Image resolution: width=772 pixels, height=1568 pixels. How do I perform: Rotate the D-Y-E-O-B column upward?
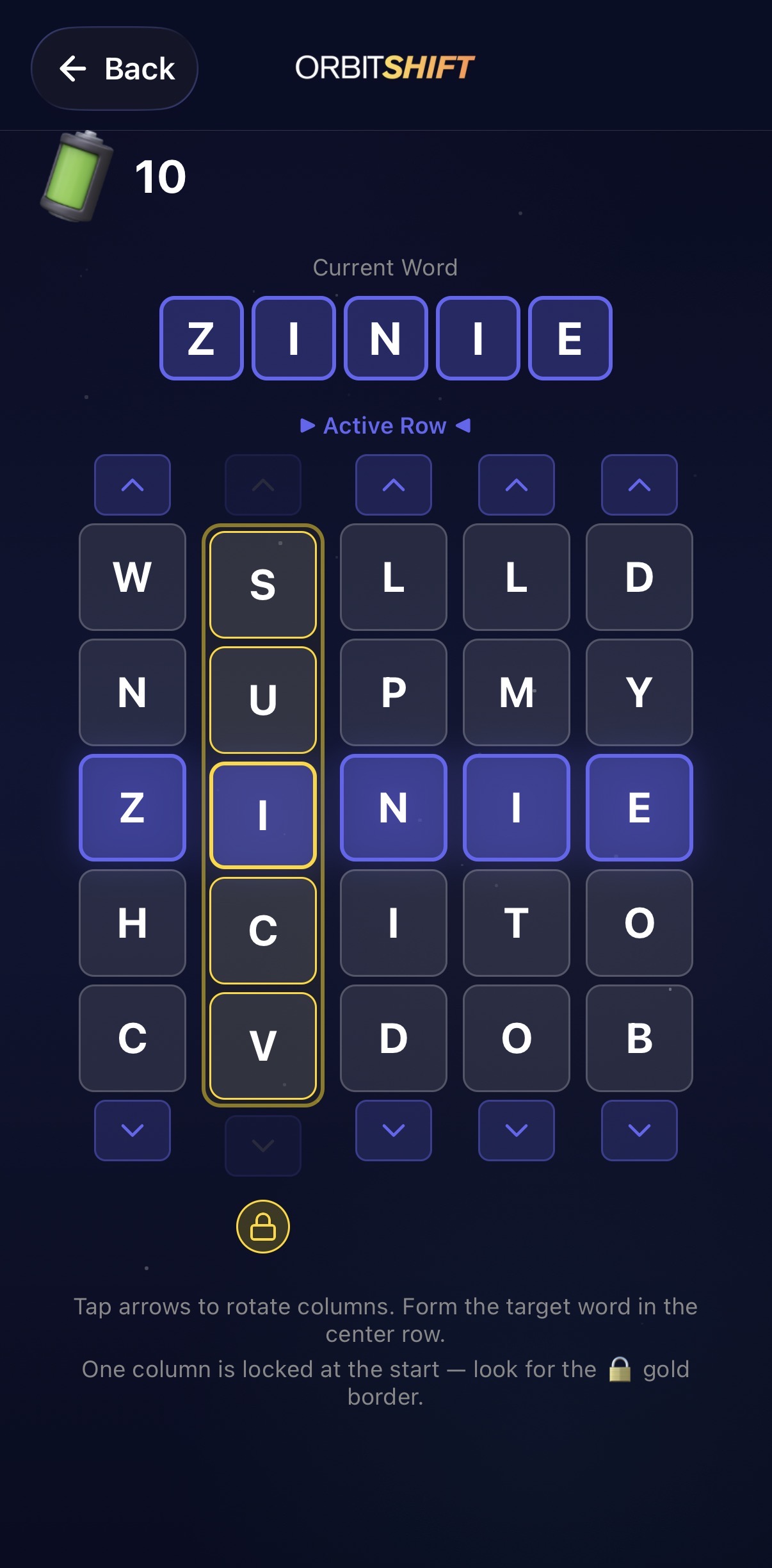tap(639, 485)
